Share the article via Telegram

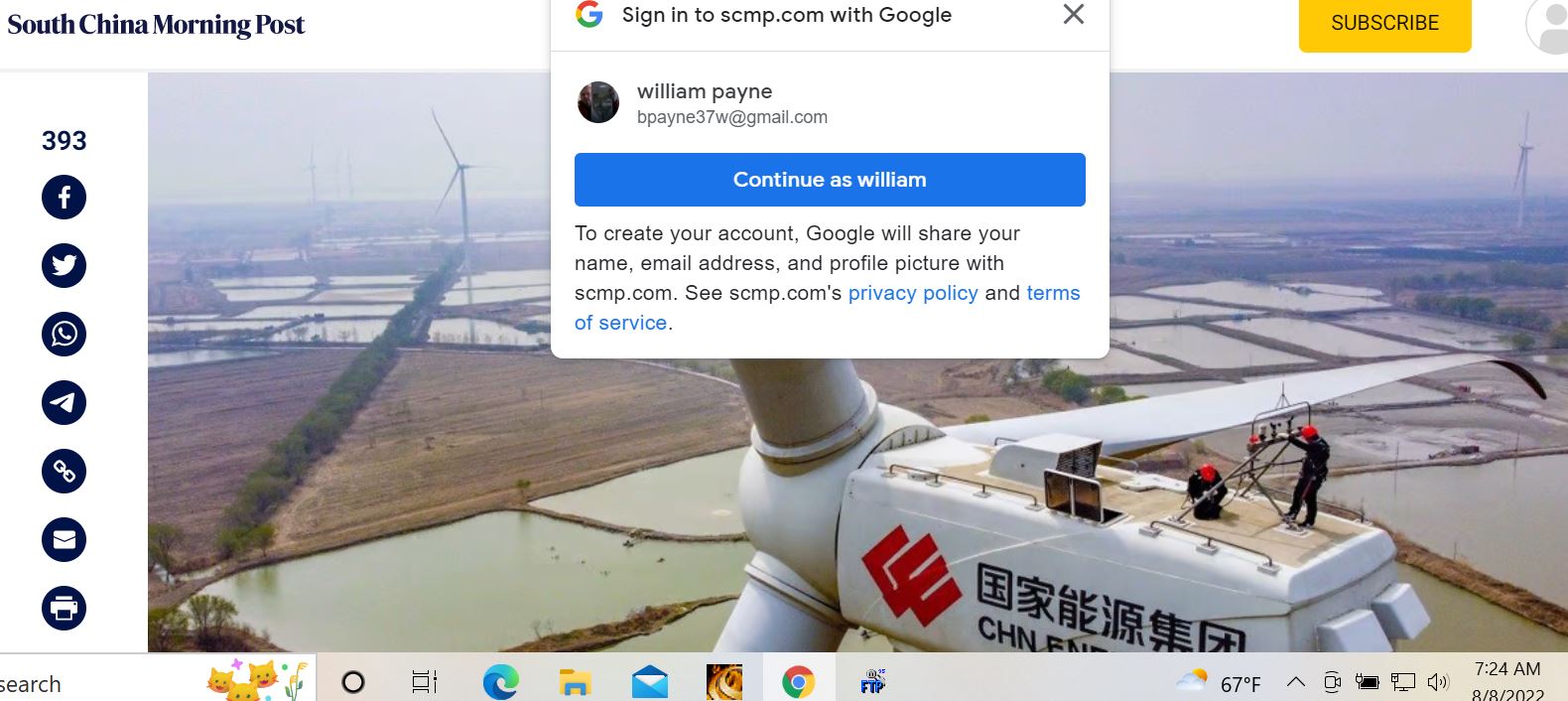(x=65, y=403)
